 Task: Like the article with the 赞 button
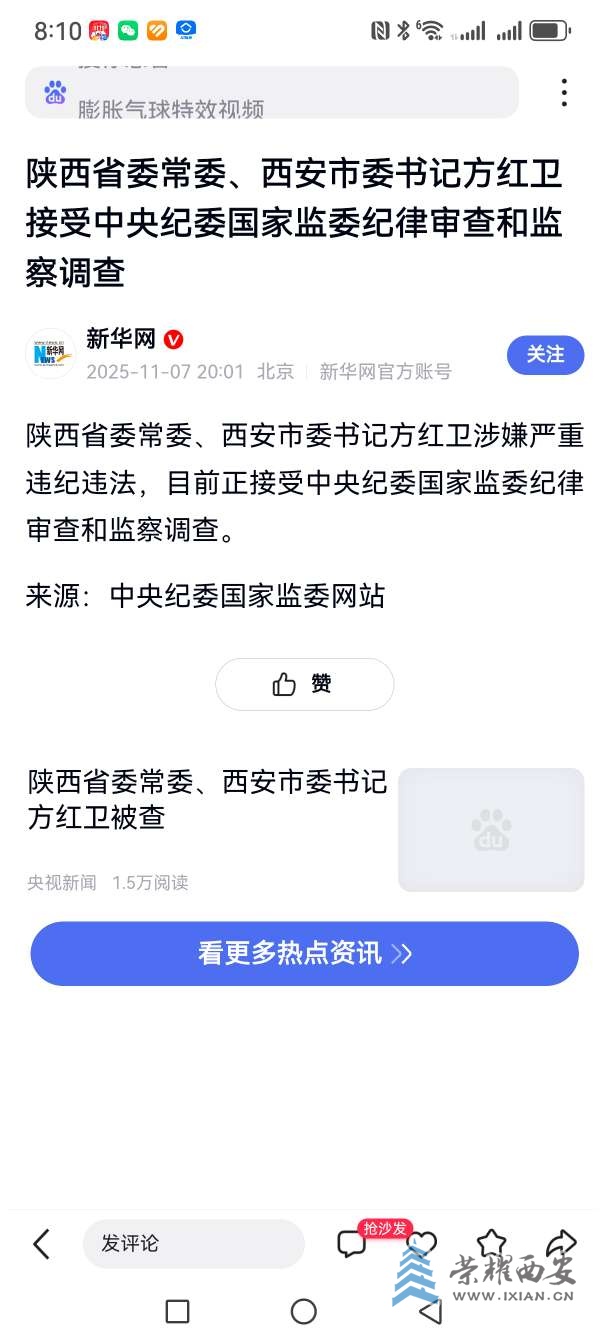304,684
